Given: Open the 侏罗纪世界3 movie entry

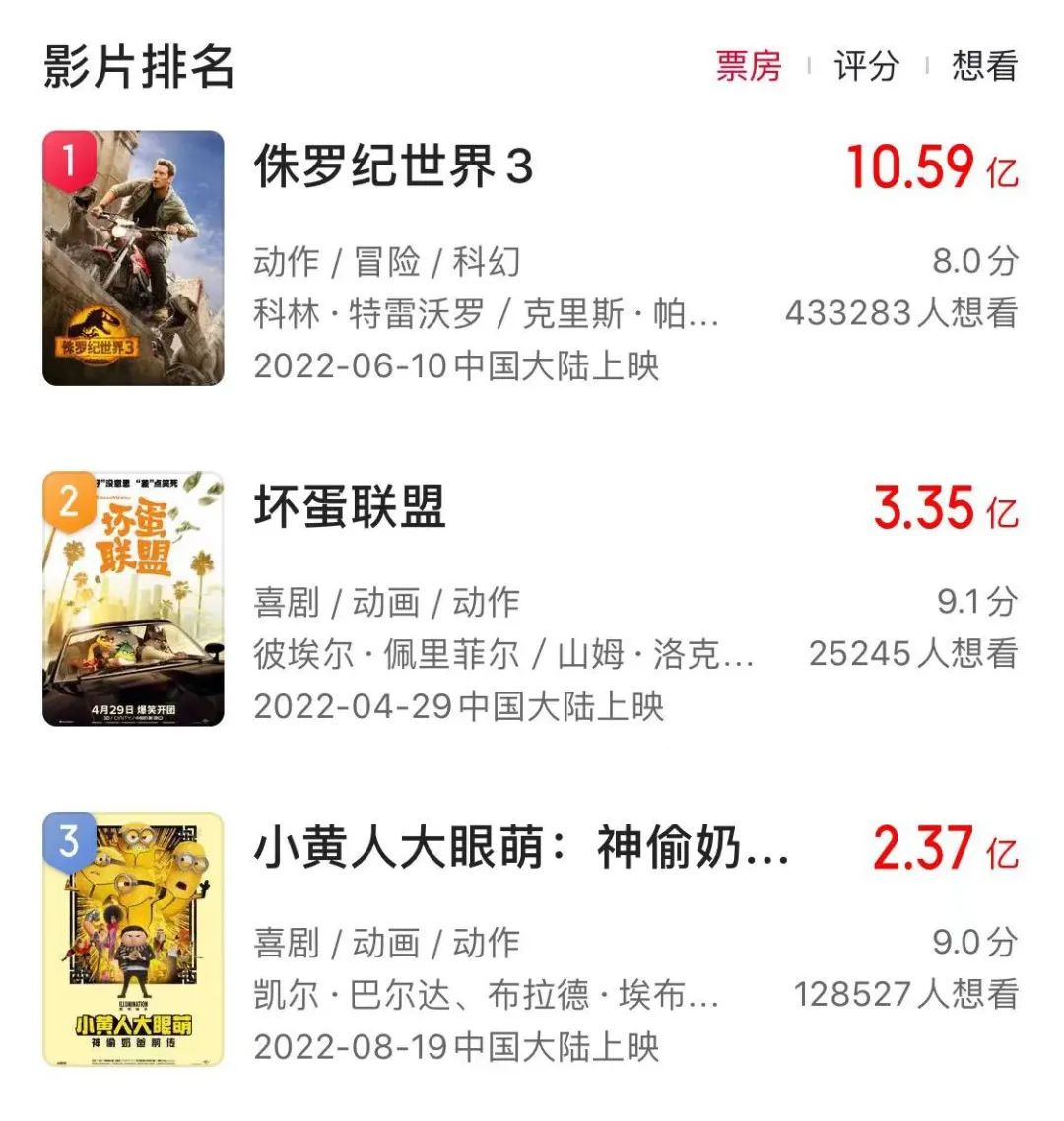Looking at the screenshot, I should coord(393,166).
